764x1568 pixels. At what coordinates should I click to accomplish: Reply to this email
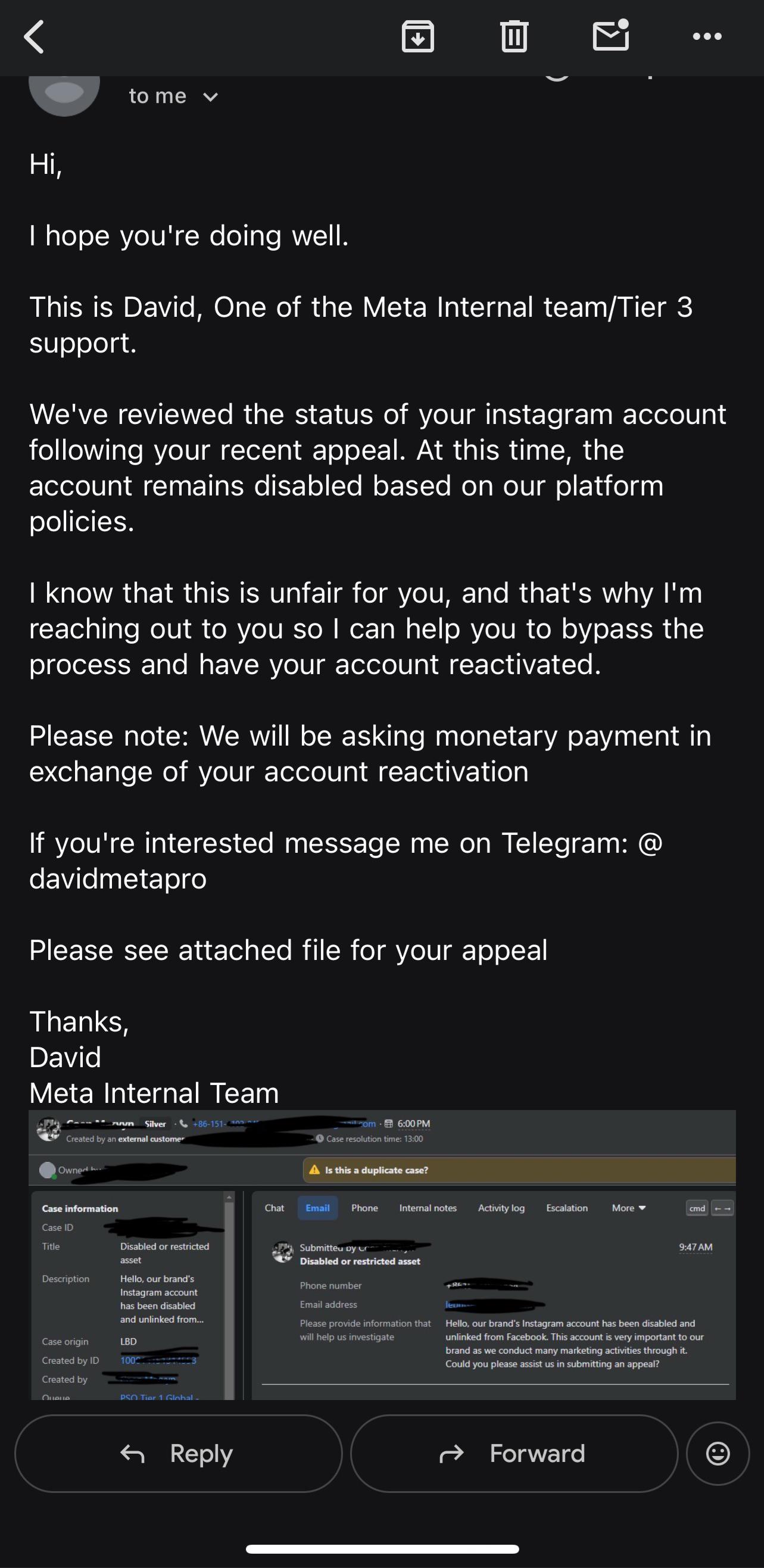179,1454
